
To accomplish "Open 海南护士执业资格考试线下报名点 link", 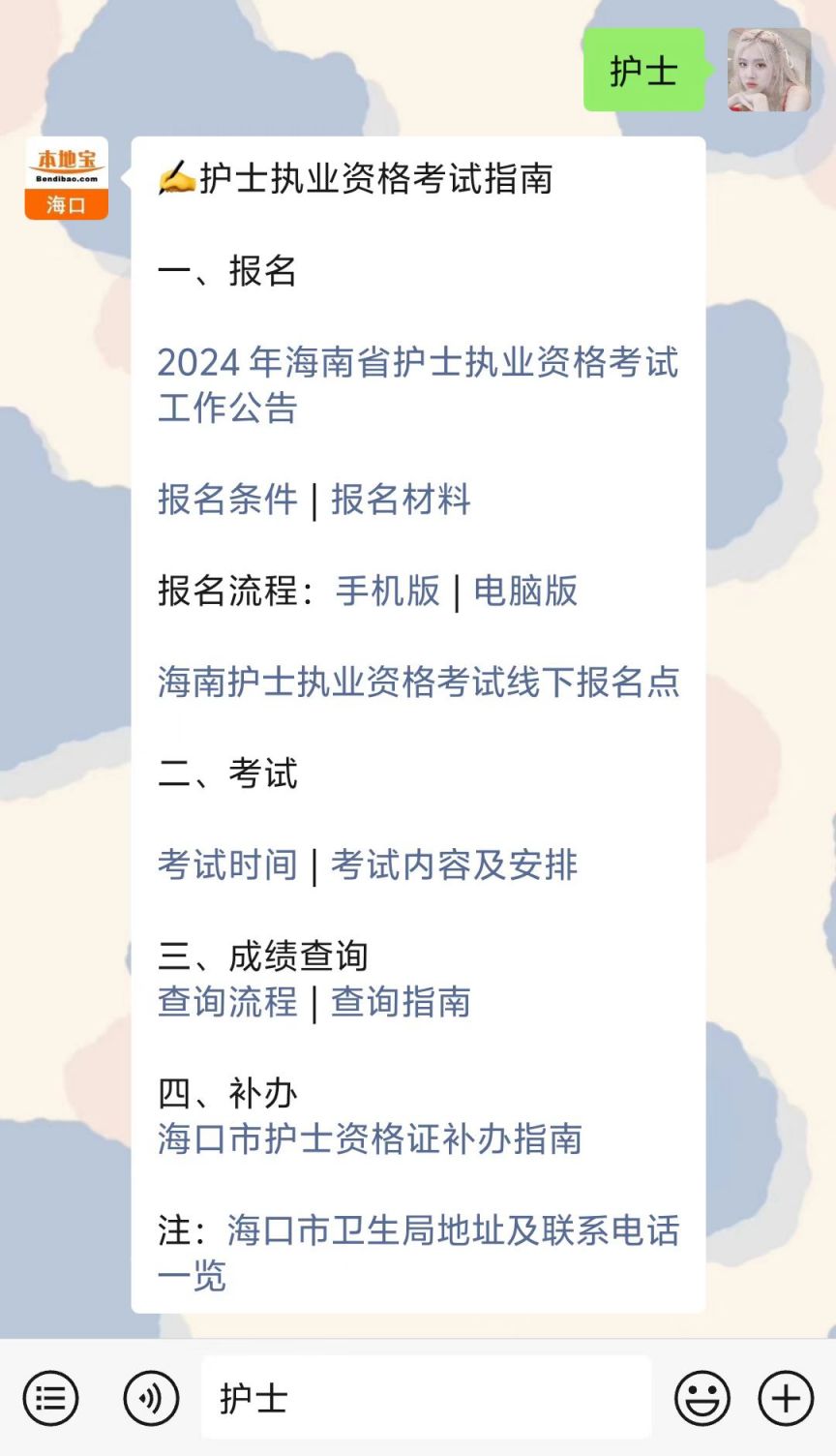I will [x=418, y=682].
